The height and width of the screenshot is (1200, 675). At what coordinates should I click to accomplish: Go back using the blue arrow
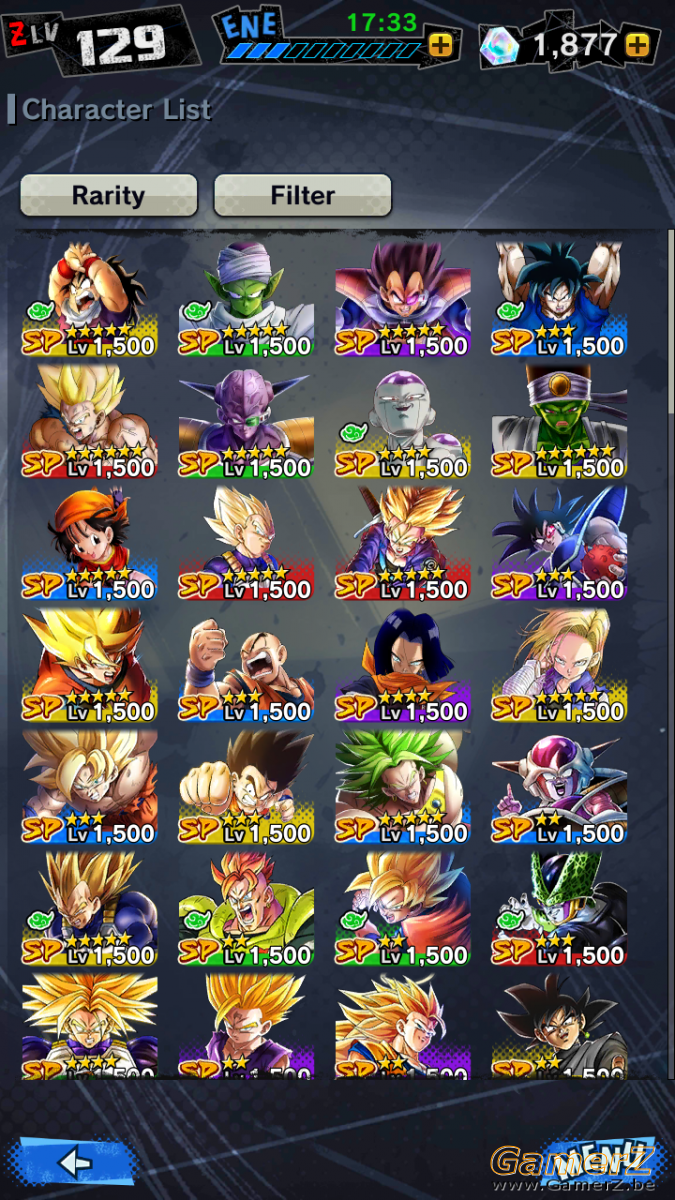(x=75, y=1162)
